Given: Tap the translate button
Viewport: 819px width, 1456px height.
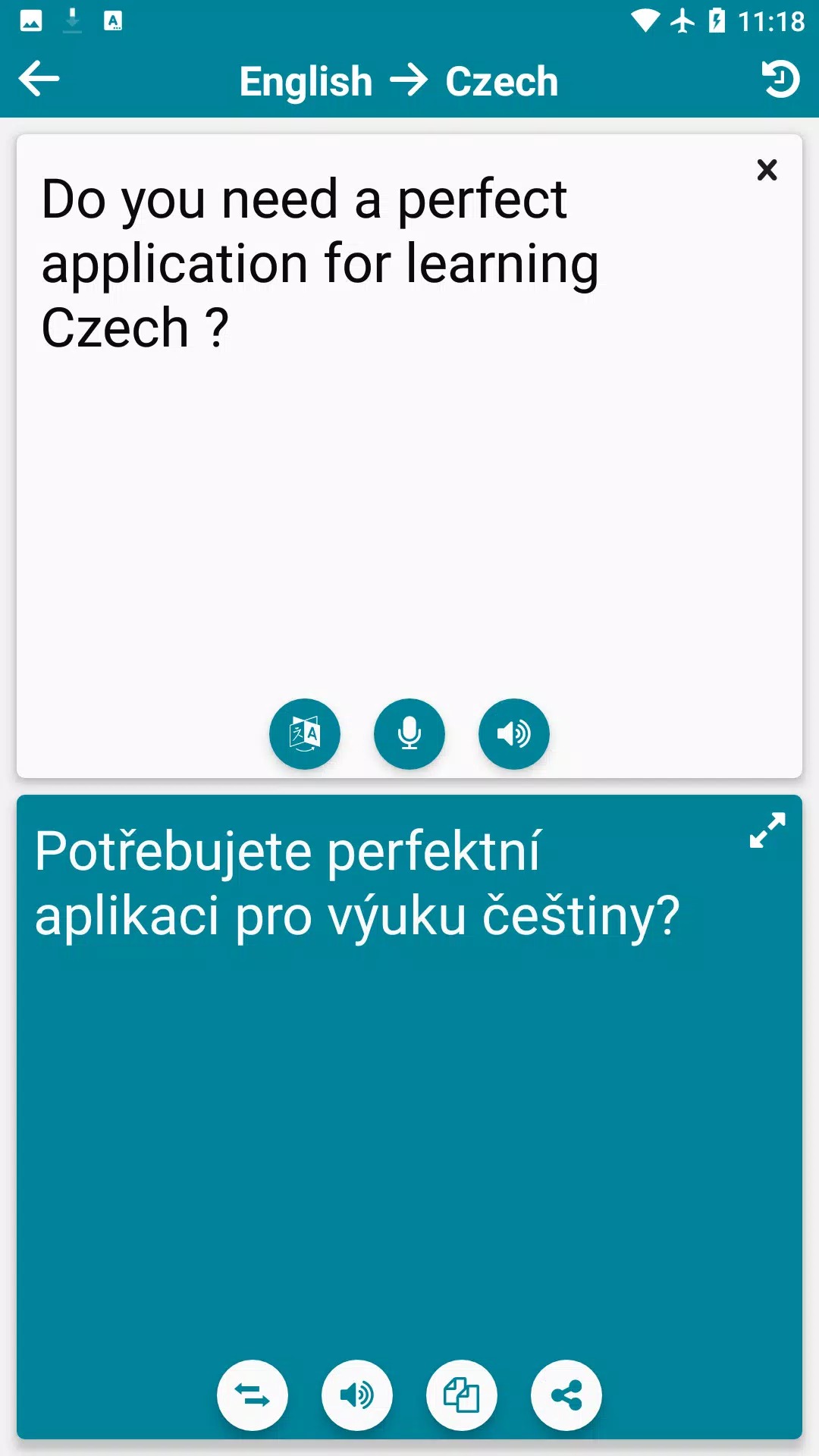Looking at the screenshot, I should (x=305, y=733).
